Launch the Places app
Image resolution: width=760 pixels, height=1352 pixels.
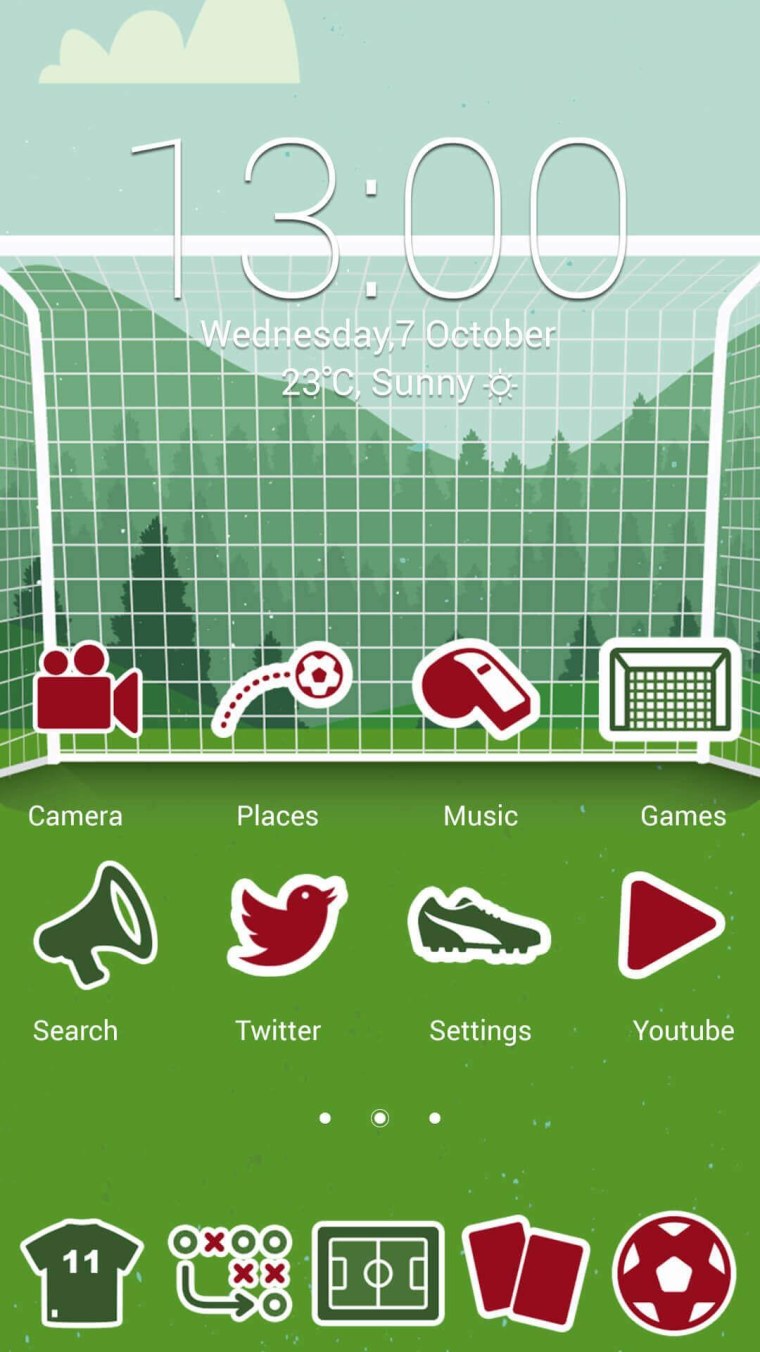click(282, 690)
